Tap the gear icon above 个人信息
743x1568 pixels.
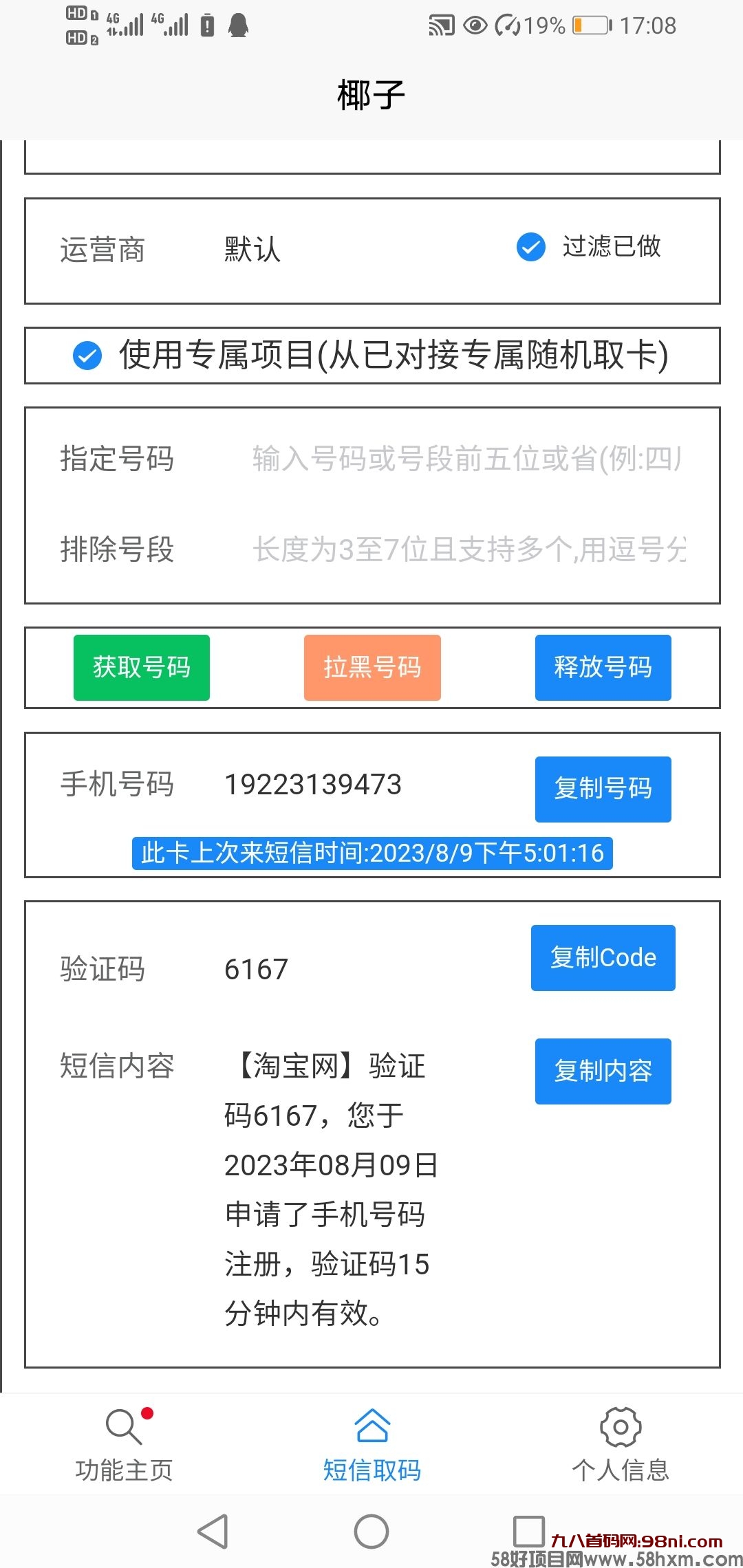[620, 1426]
